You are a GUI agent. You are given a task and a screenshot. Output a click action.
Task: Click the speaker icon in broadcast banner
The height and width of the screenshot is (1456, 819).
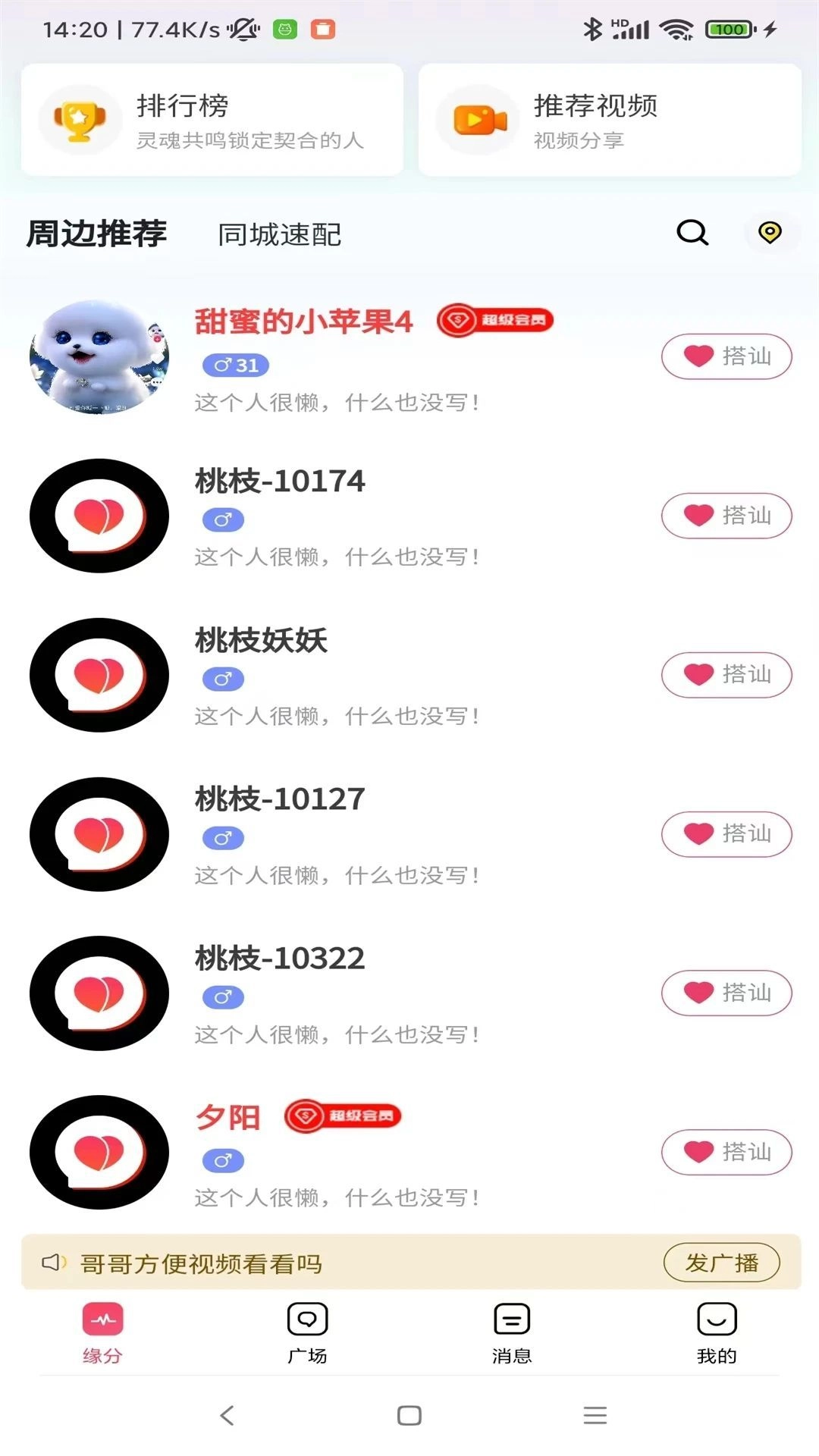[x=53, y=1262]
